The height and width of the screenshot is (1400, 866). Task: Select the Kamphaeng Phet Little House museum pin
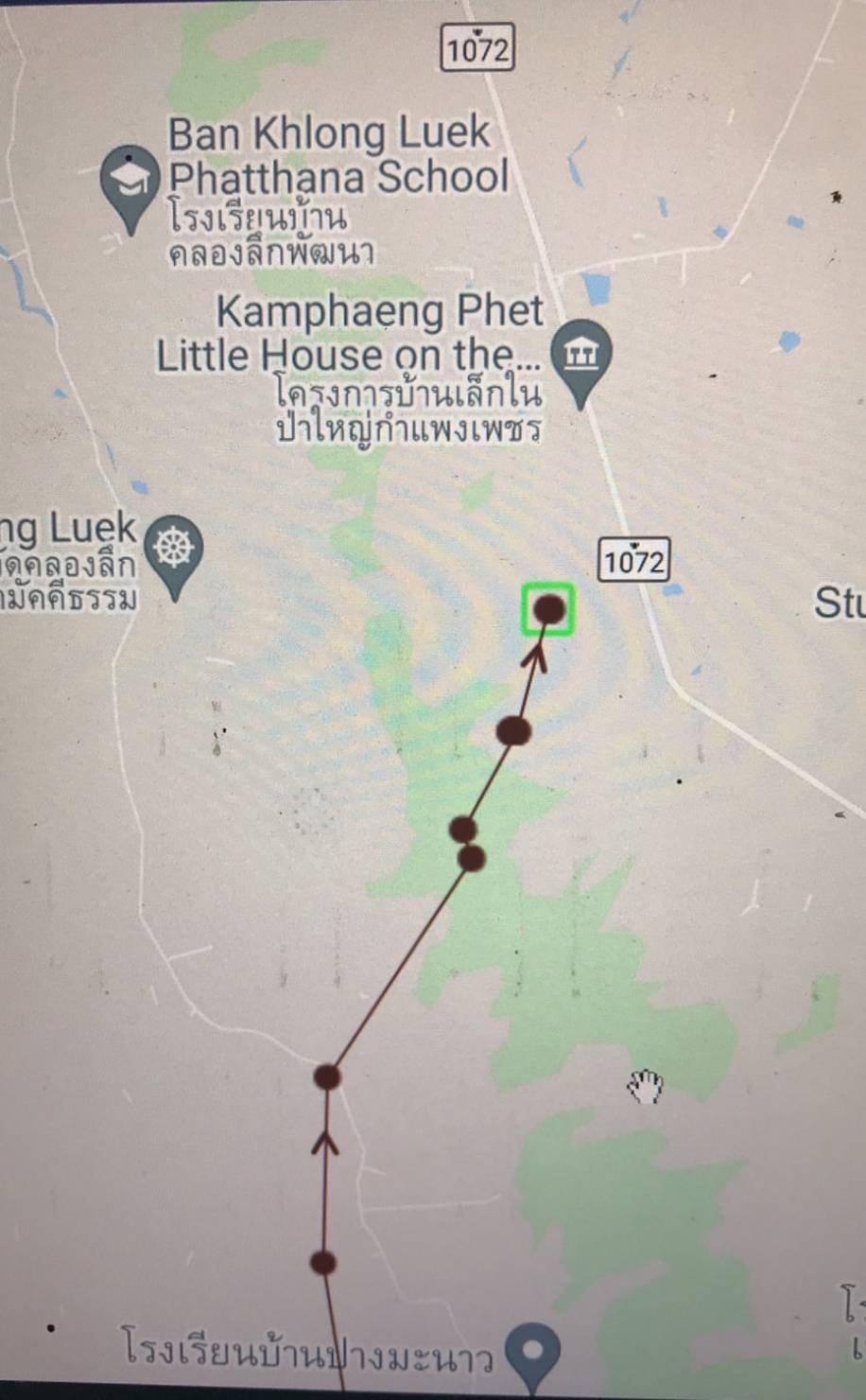581,360
